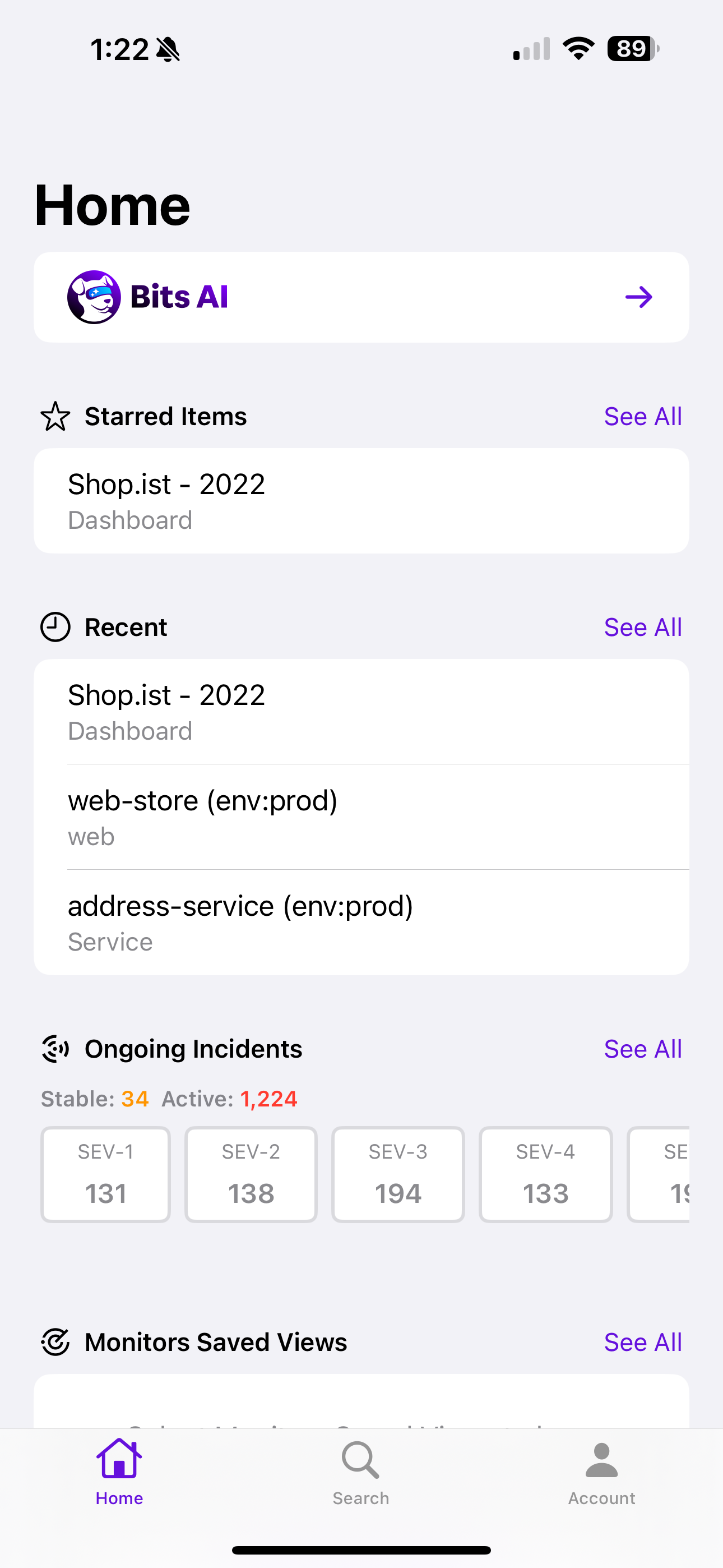View the SEV-2 incidents tile
Viewport: 723px width, 1568px height.
pyautogui.click(x=251, y=1174)
